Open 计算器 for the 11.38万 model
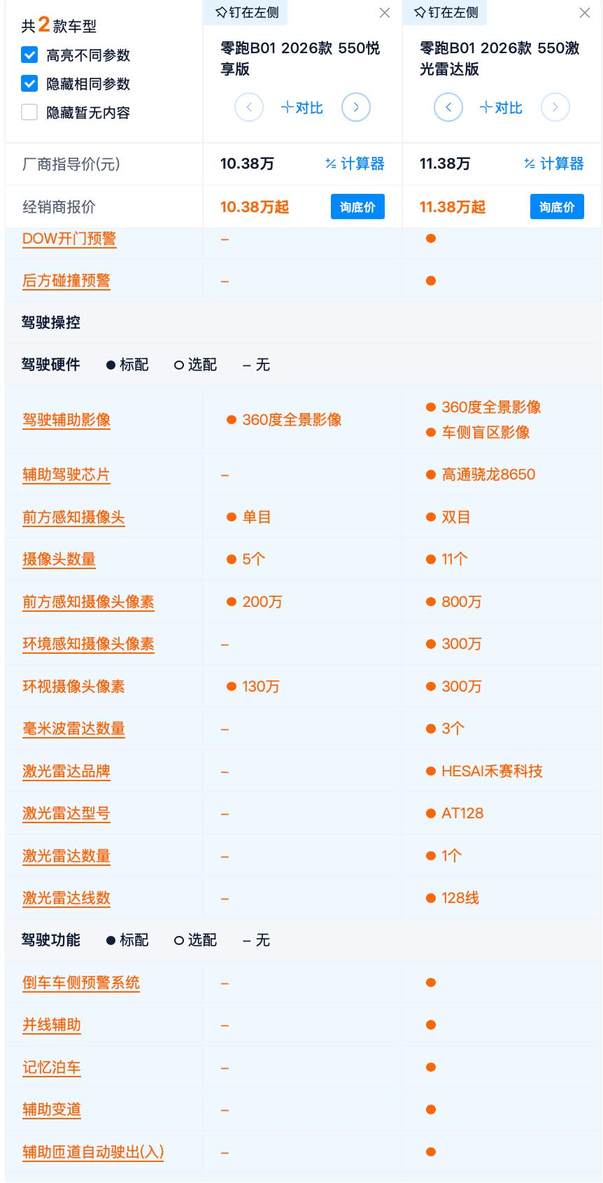The width and height of the screenshot is (603, 1183). 554,164
